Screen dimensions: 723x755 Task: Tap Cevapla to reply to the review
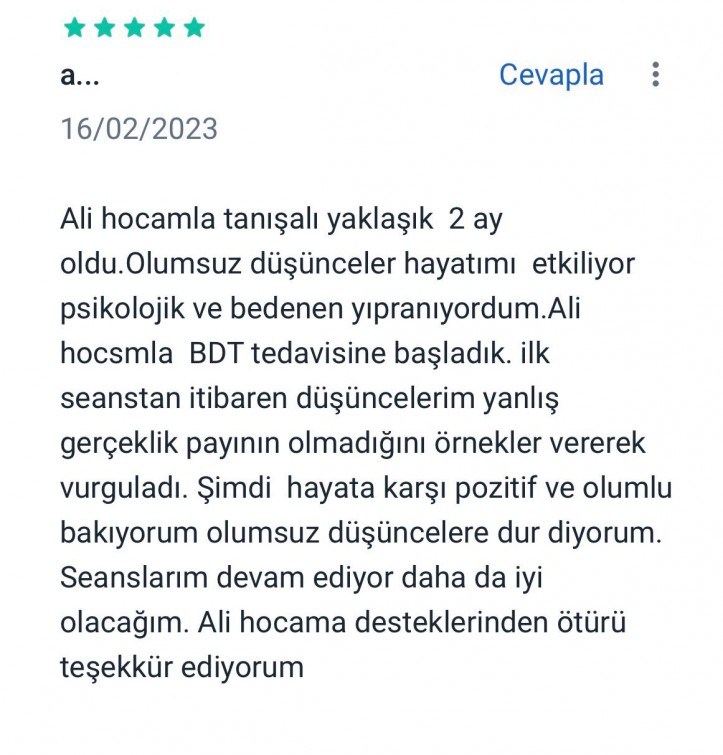[x=551, y=75]
